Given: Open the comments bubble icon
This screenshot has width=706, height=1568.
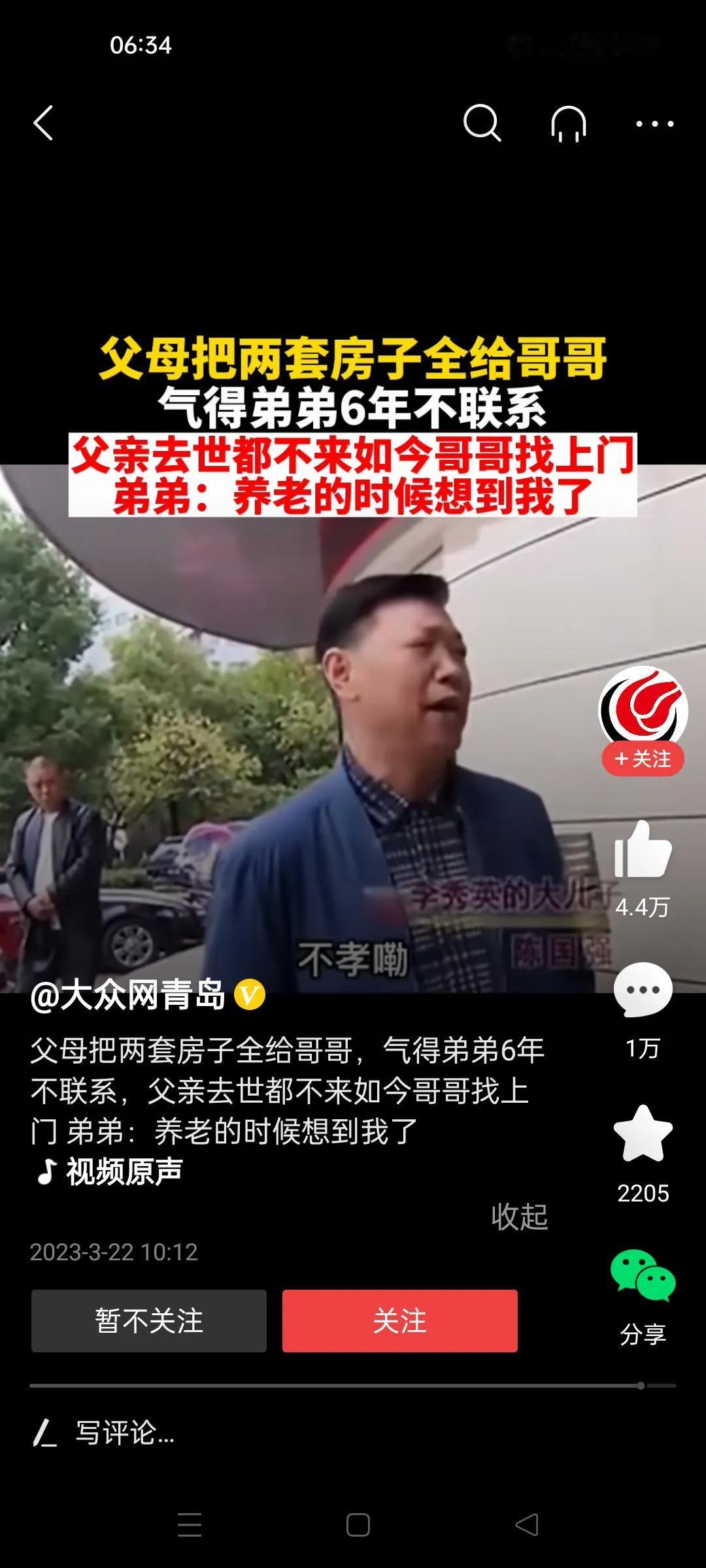Looking at the screenshot, I should coord(643,990).
